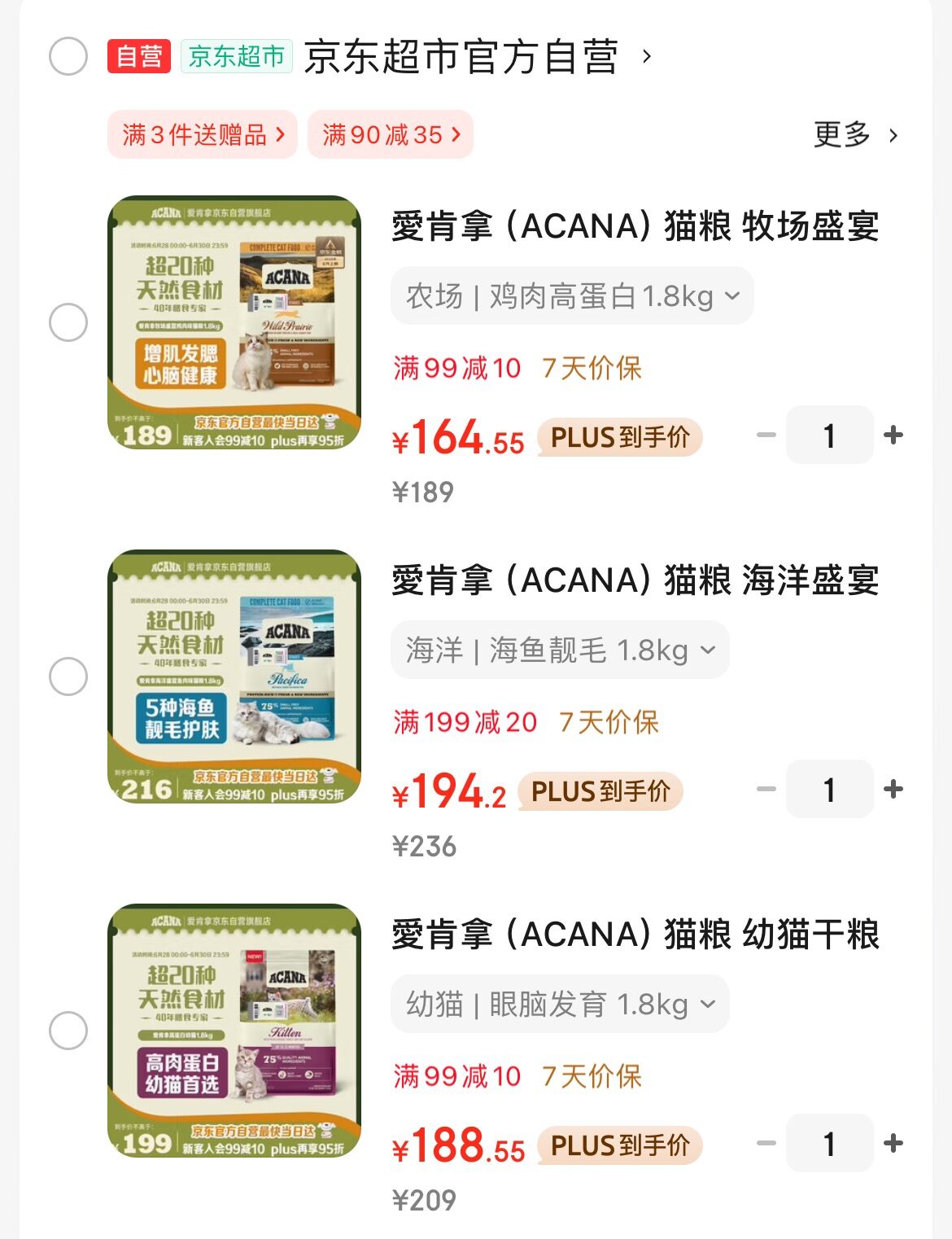Click the 满90减35 promotion link
This screenshot has width=952, height=1239.
point(388,135)
